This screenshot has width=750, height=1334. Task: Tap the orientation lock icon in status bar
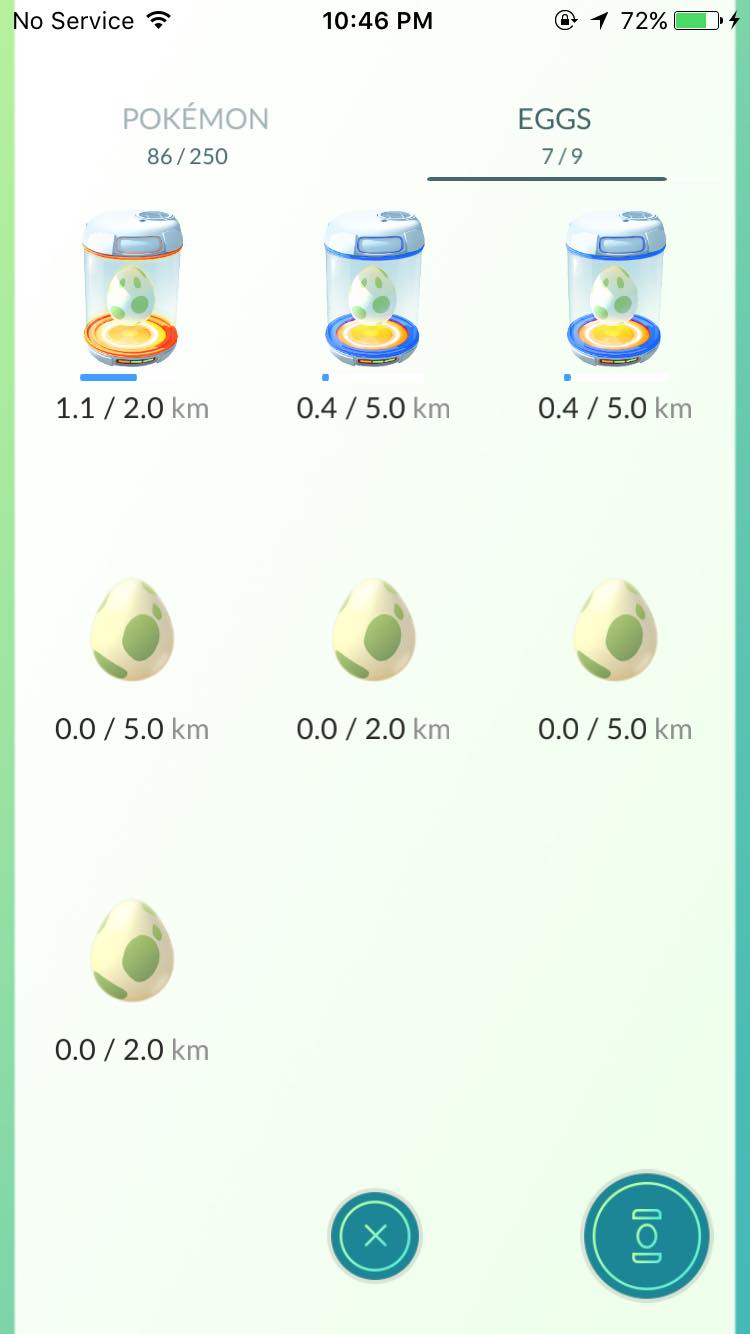point(563,20)
